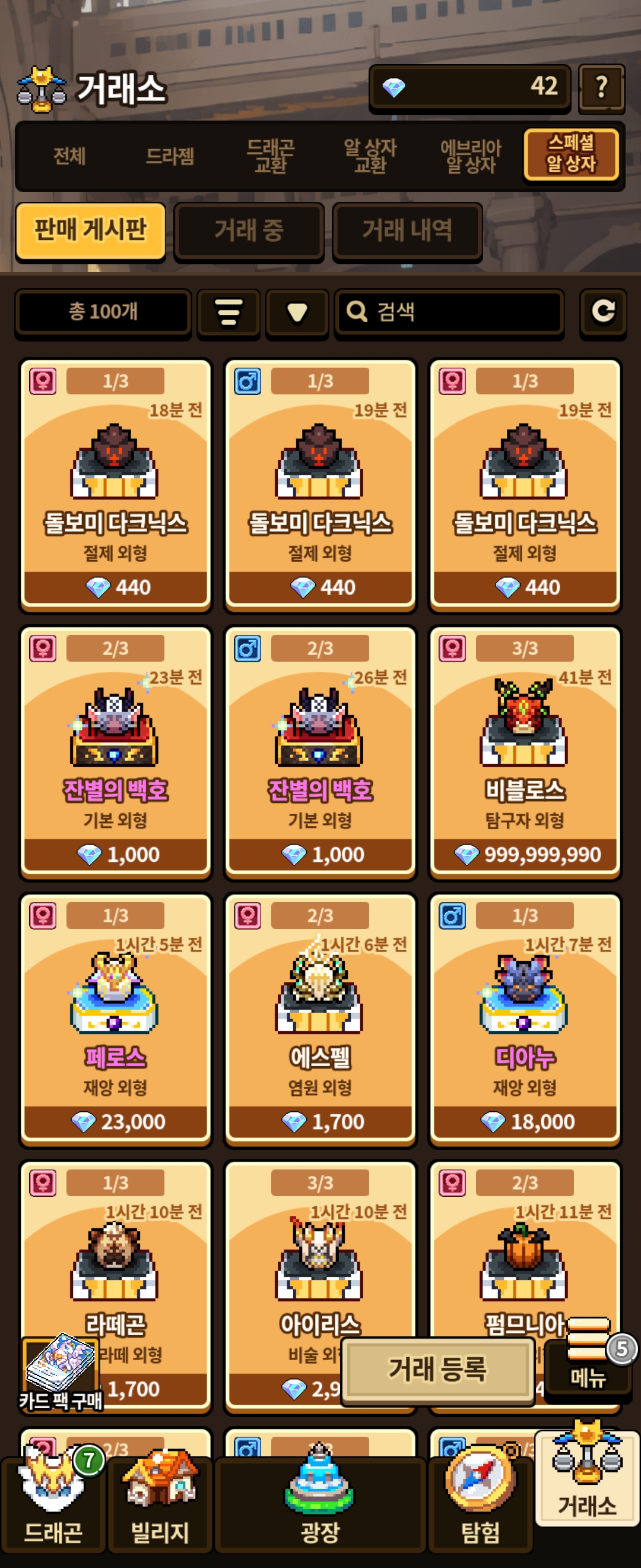Open 비블로스 listing priced 999,999,990
Viewport: 641px width, 1568px height.
click(x=524, y=752)
